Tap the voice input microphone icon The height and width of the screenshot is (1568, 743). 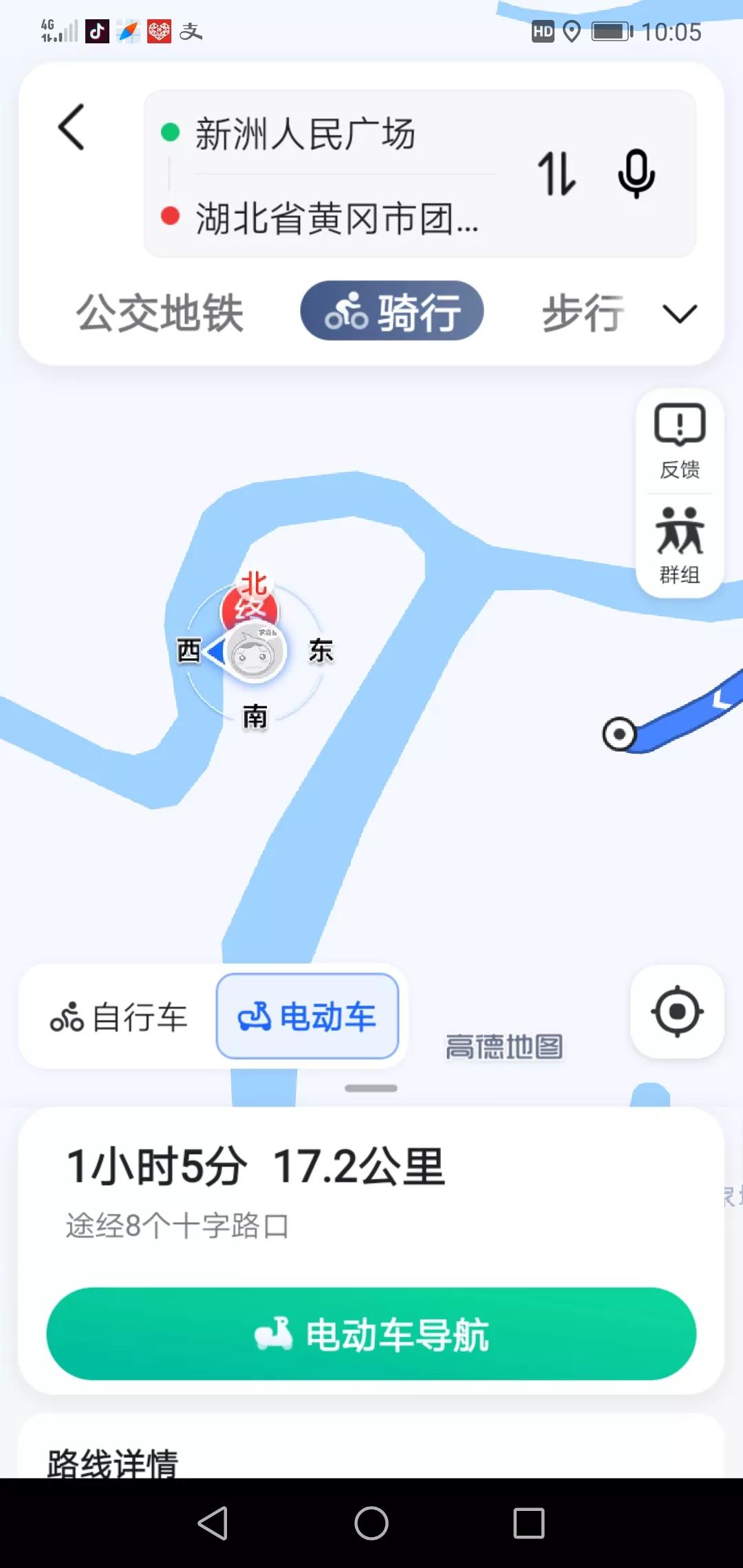coord(636,173)
